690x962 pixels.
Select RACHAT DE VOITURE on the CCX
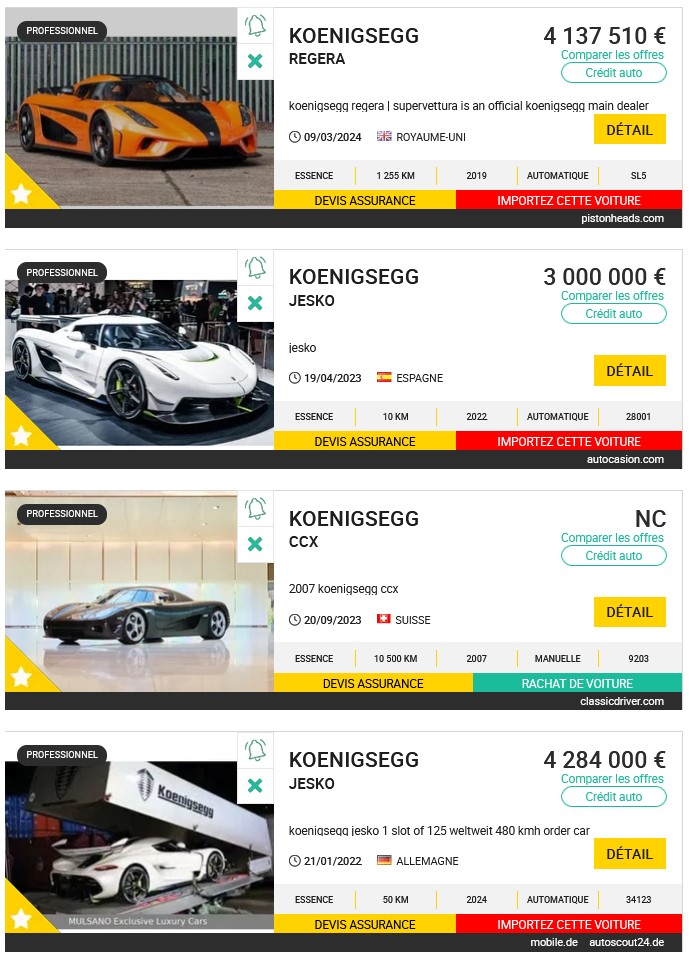pos(577,683)
